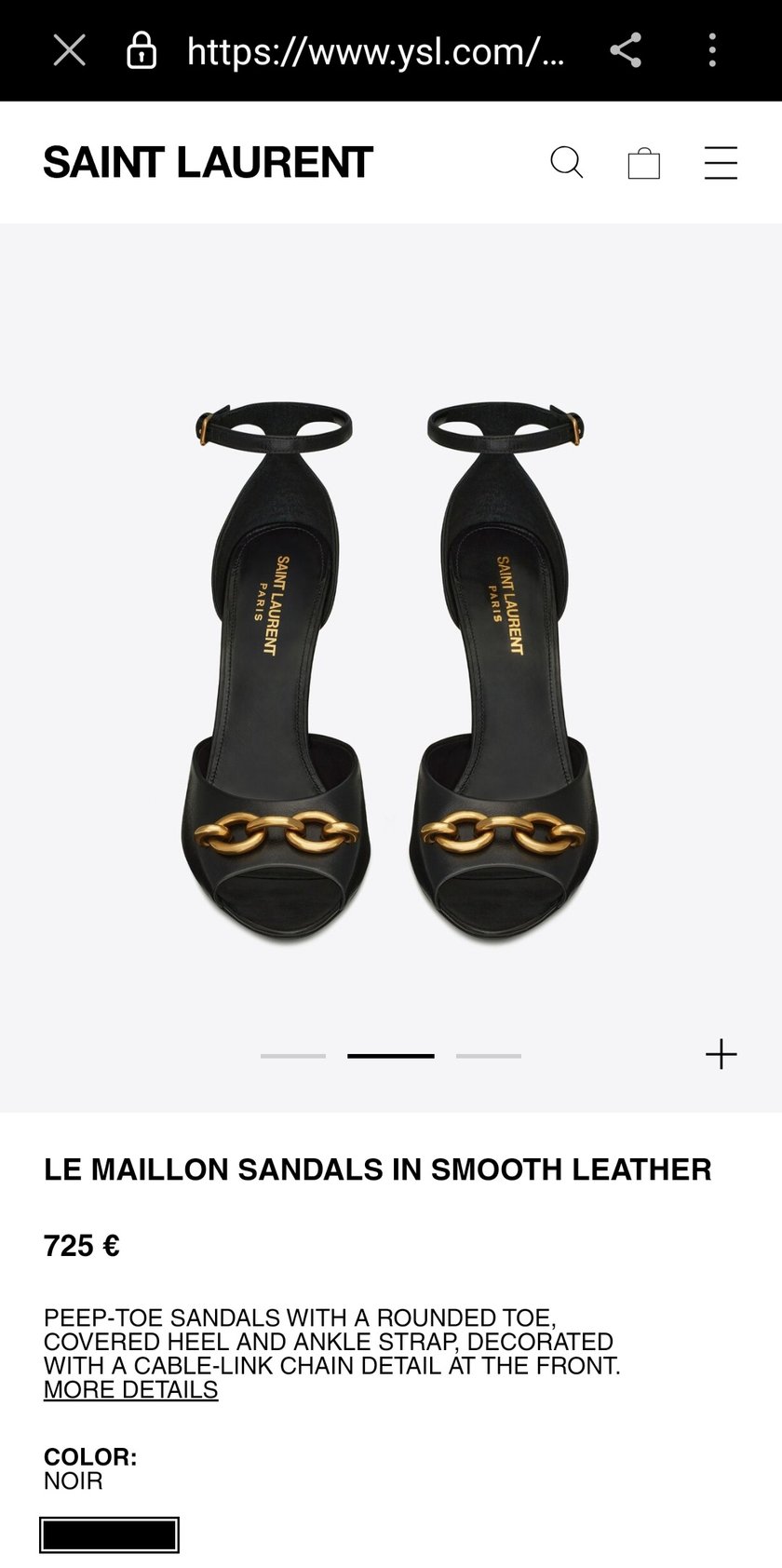782x1568 pixels.
Task: Open the More Details link
Action: coord(130,1389)
